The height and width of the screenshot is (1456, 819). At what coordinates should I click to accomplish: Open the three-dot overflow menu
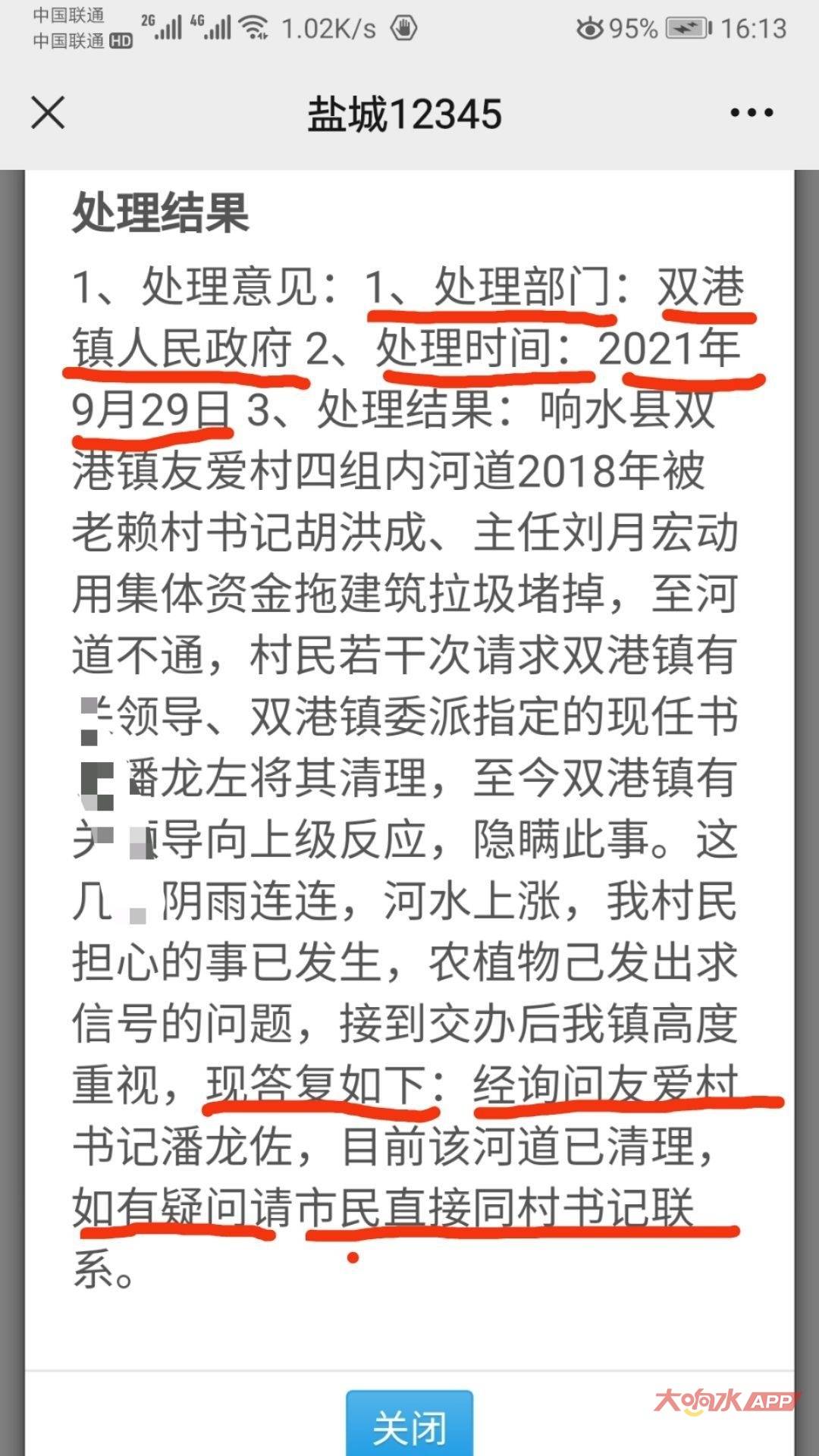(751, 113)
